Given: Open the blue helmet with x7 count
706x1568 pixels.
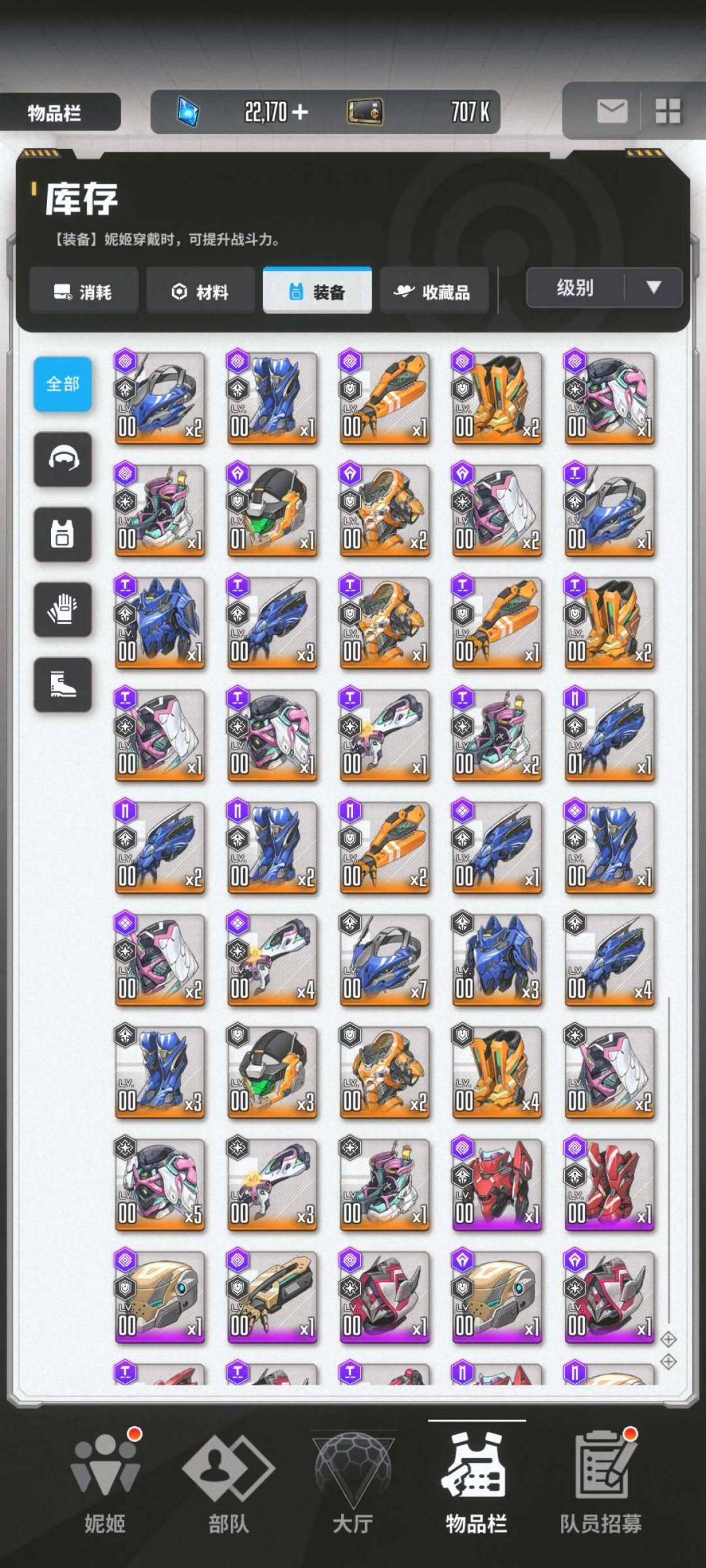Looking at the screenshot, I should pyautogui.click(x=384, y=960).
